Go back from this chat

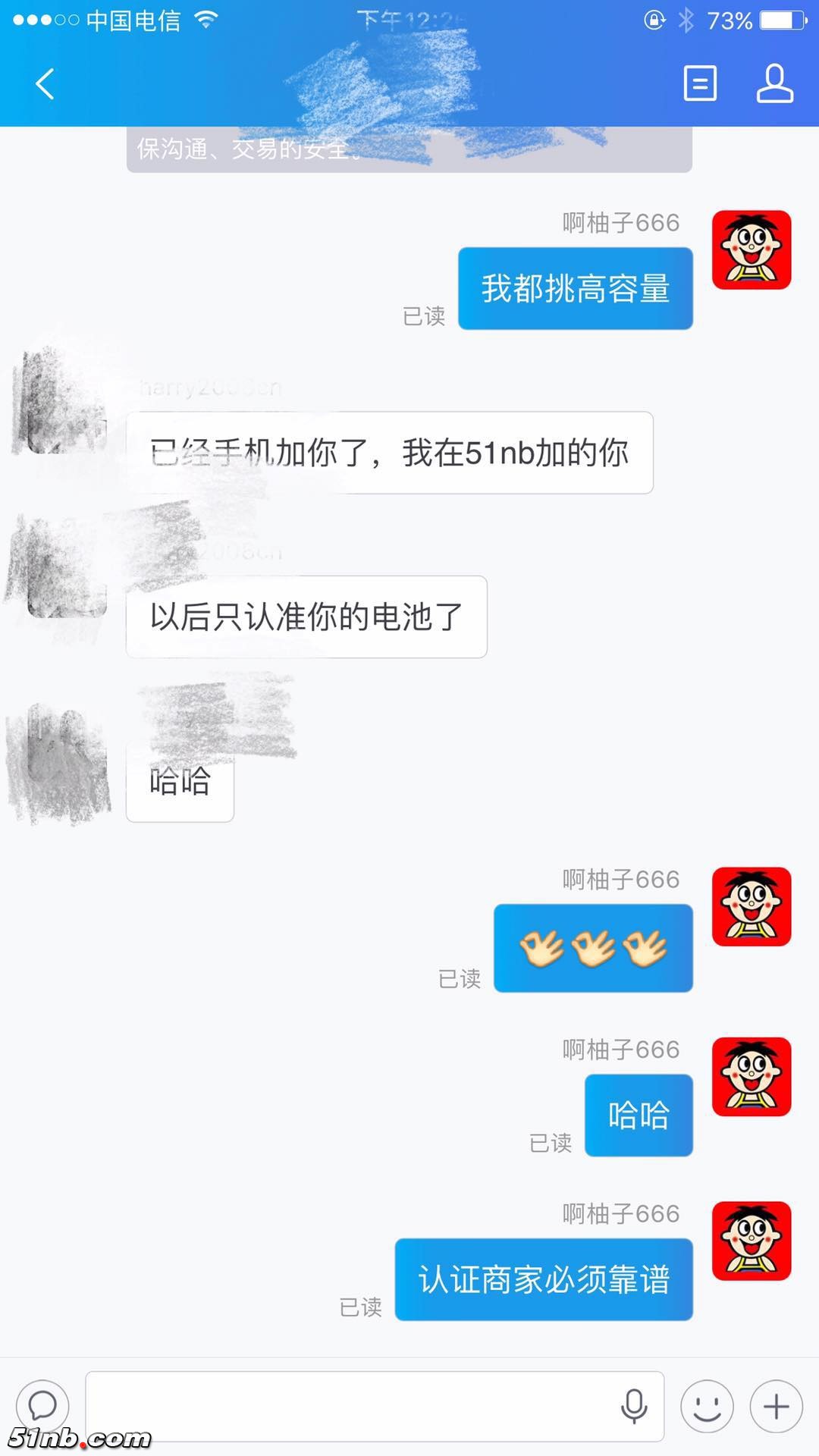click(x=45, y=83)
